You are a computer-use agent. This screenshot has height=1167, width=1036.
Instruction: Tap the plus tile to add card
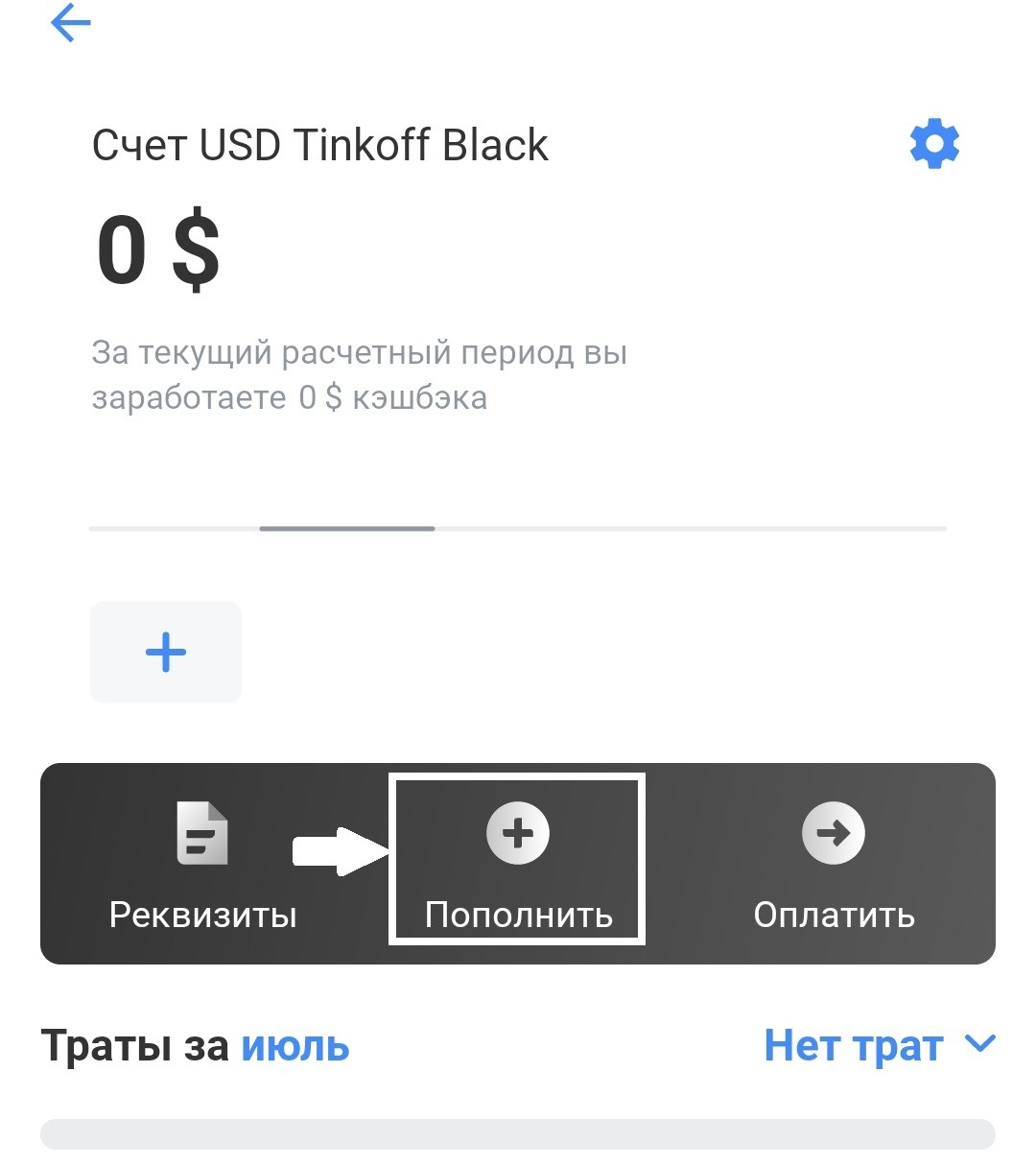[x=166, y=652]
